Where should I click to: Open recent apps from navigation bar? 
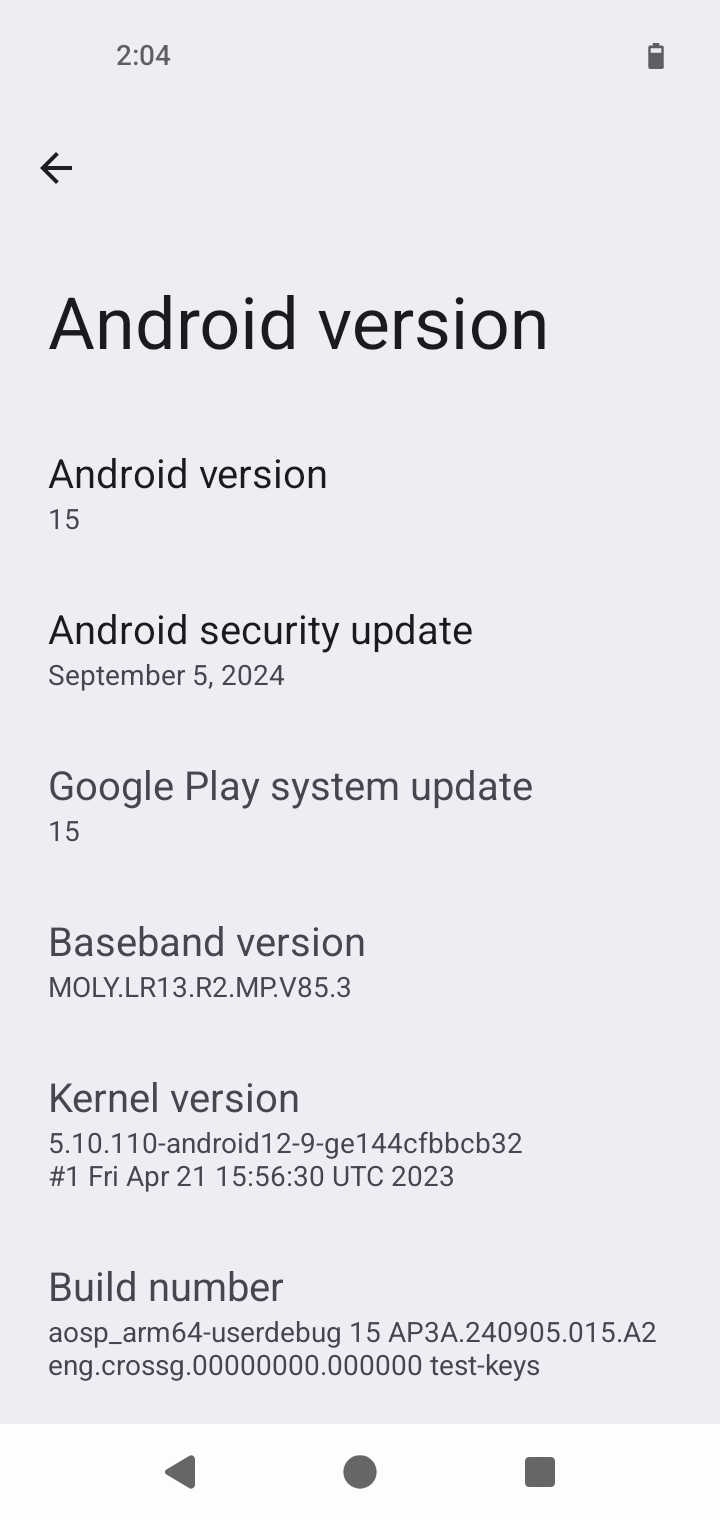(x=540, y=1472)
